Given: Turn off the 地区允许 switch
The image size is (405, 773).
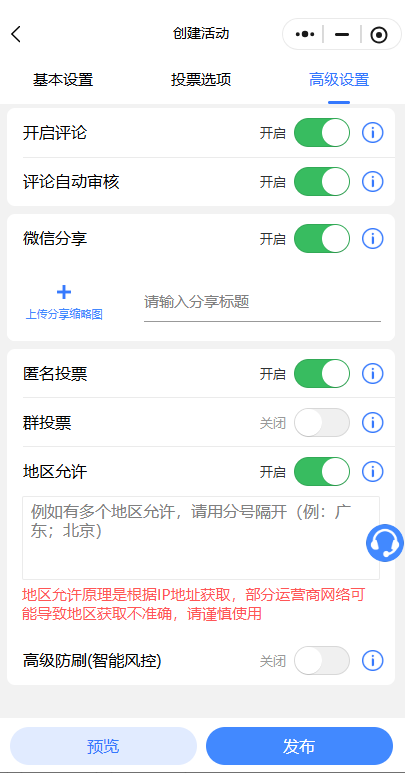Looking at the screenshot, I should coord(322,472).
